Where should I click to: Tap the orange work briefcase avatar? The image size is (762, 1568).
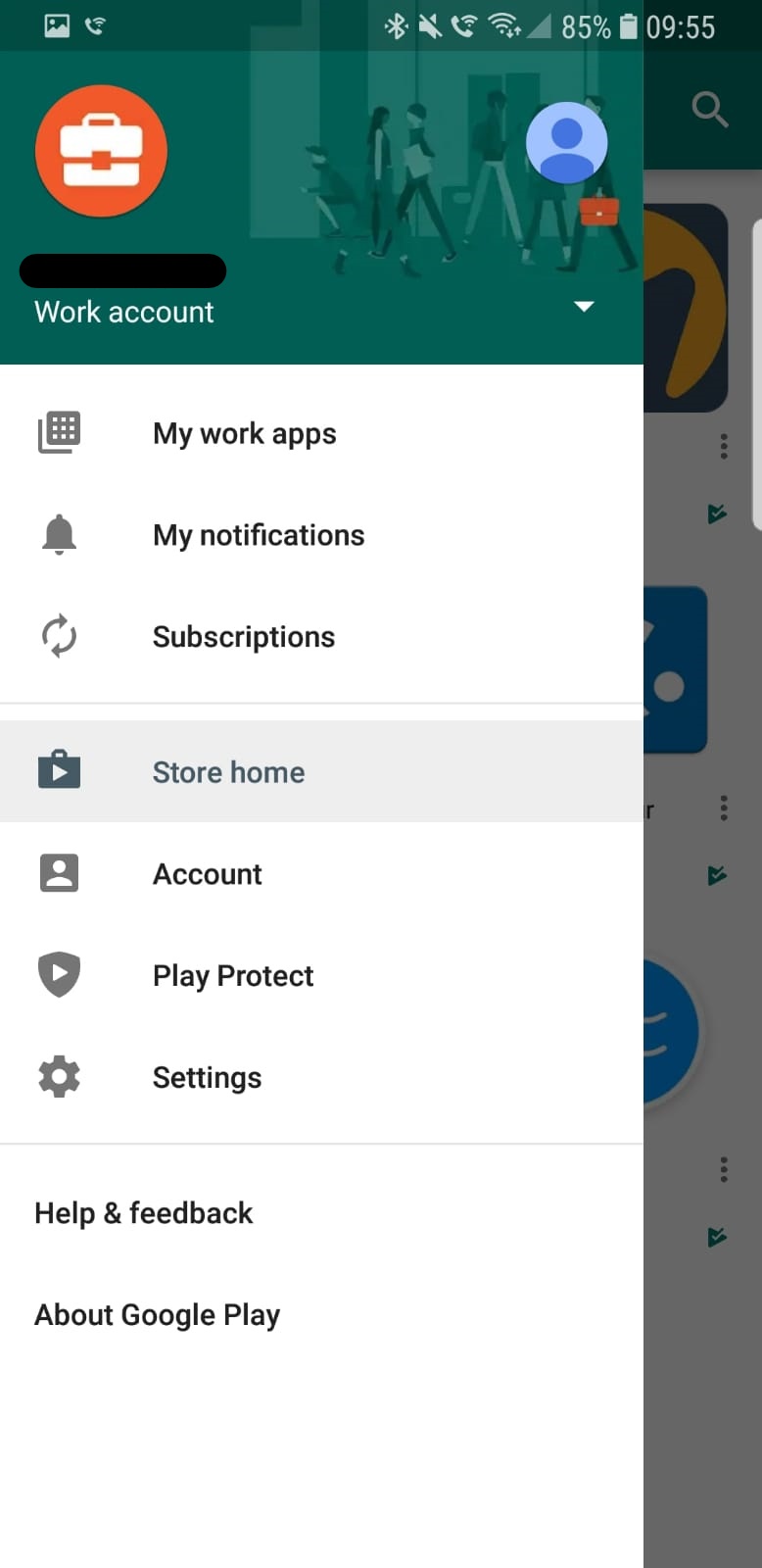(101, 151)
